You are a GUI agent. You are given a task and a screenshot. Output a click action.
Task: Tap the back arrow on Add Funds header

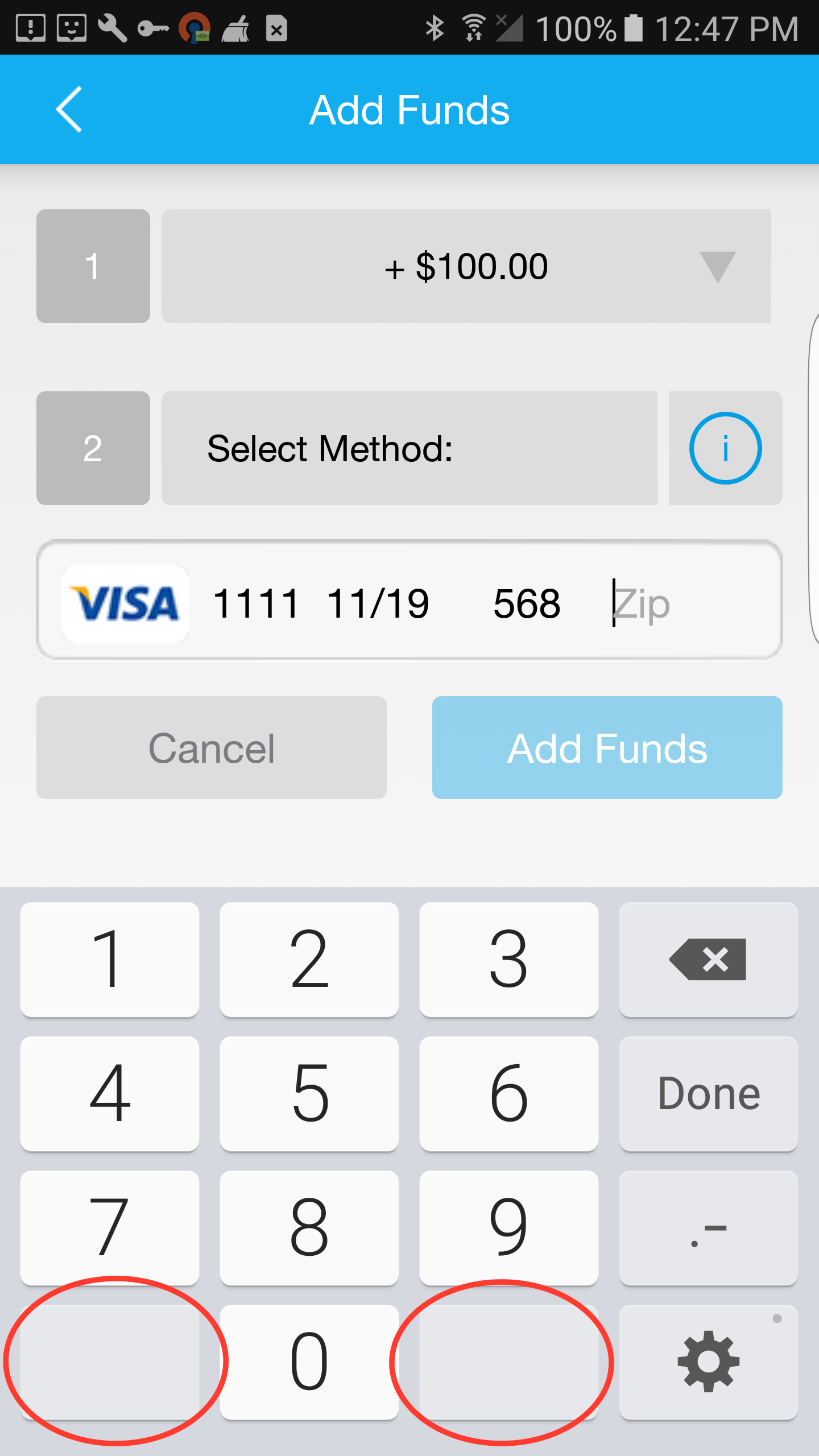pos(69,109)
